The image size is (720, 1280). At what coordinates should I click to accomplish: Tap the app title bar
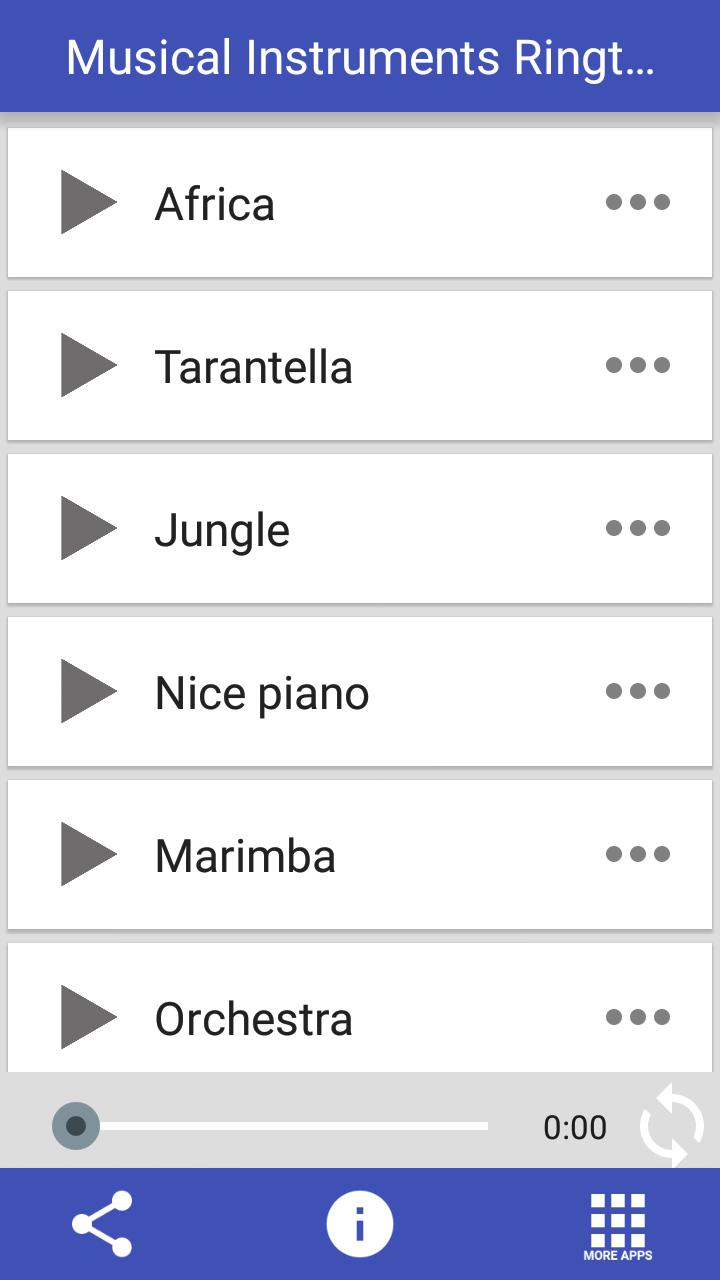(360, 57)
